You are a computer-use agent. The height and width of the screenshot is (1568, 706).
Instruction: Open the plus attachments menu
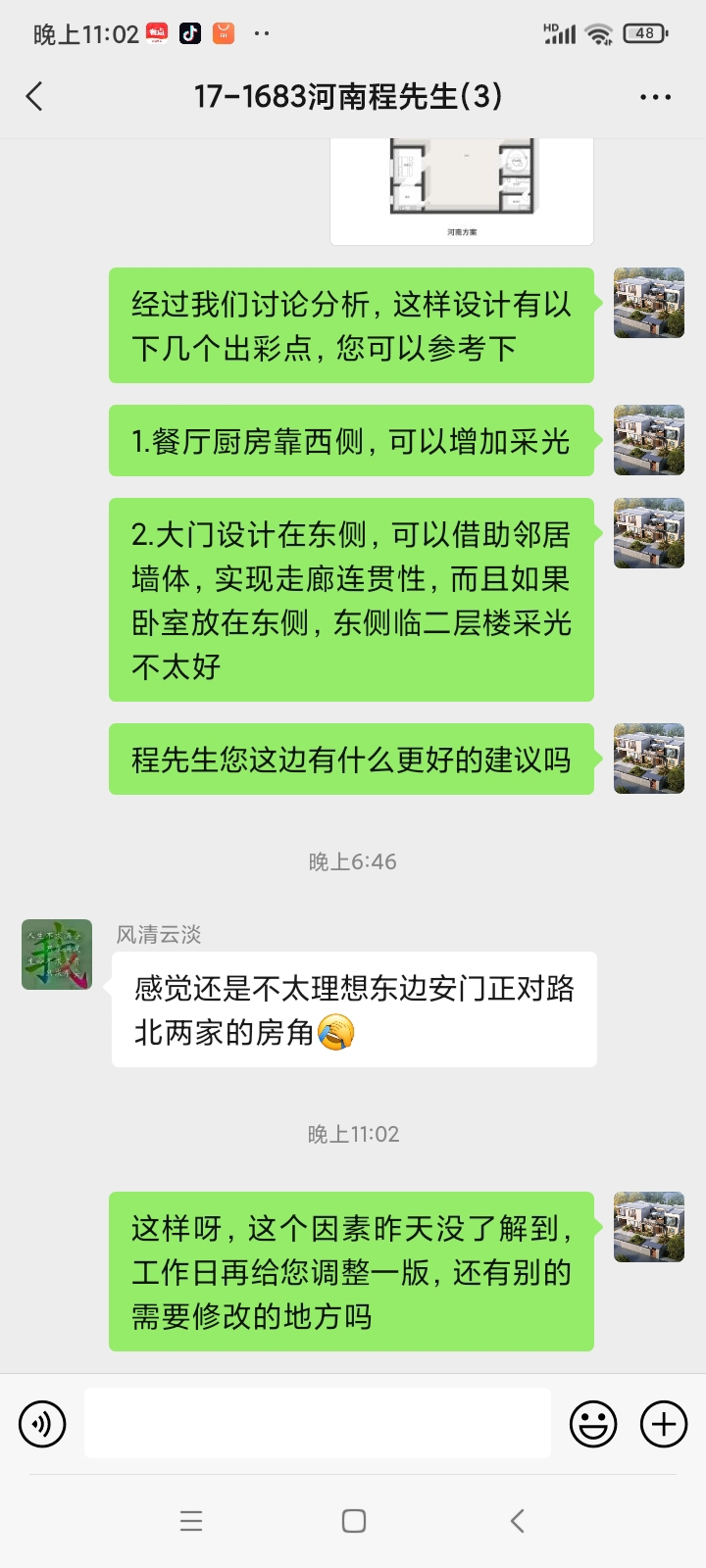664,1423
